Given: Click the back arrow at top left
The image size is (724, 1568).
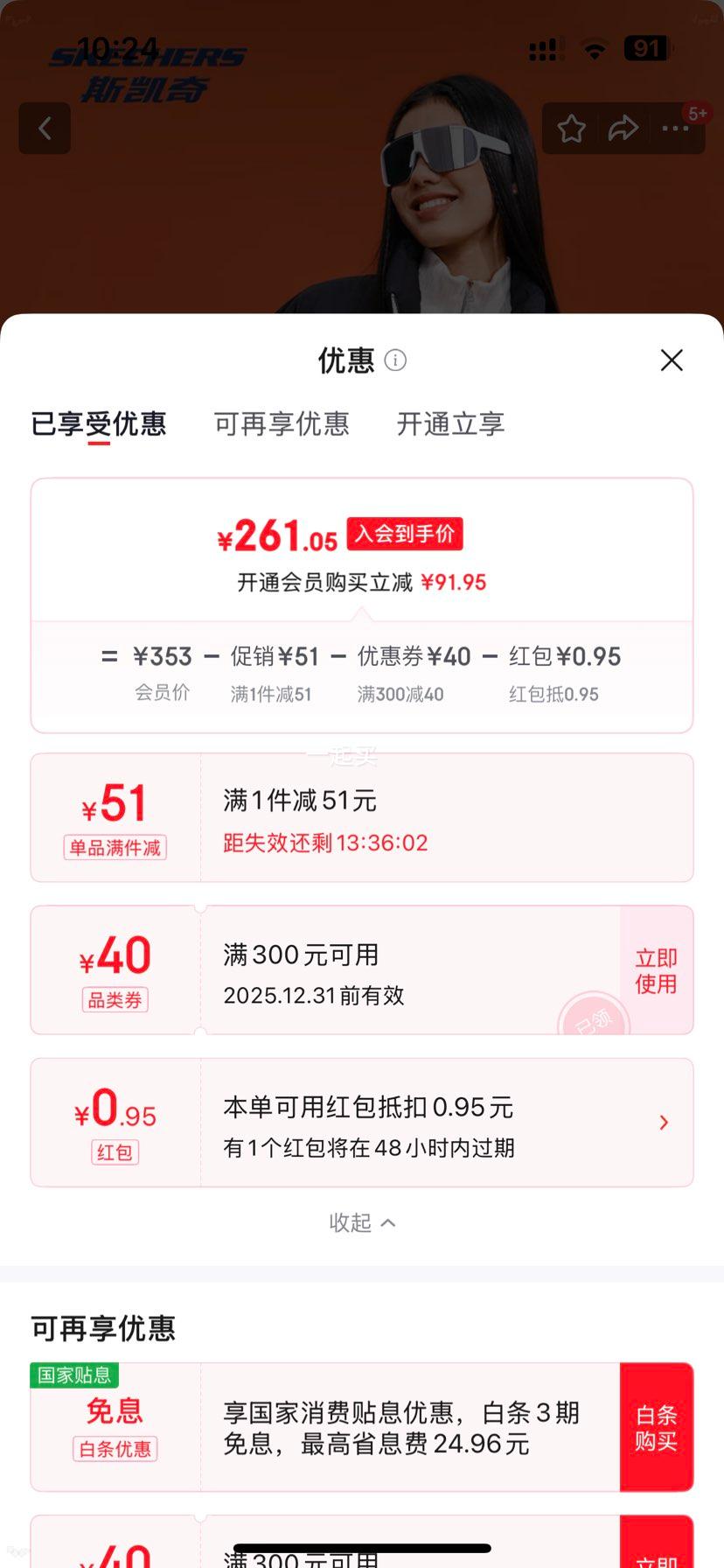Looking at the screenshot, I should pyautogui.click(x=45, y=128).
